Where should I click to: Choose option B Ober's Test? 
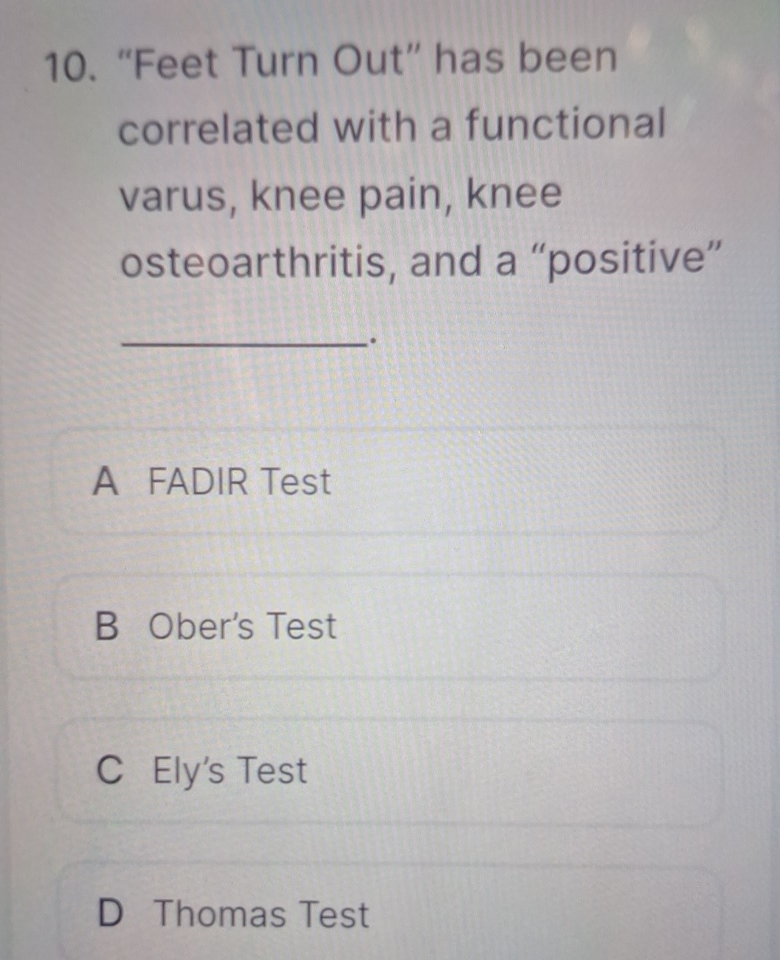tap(388, 627)
